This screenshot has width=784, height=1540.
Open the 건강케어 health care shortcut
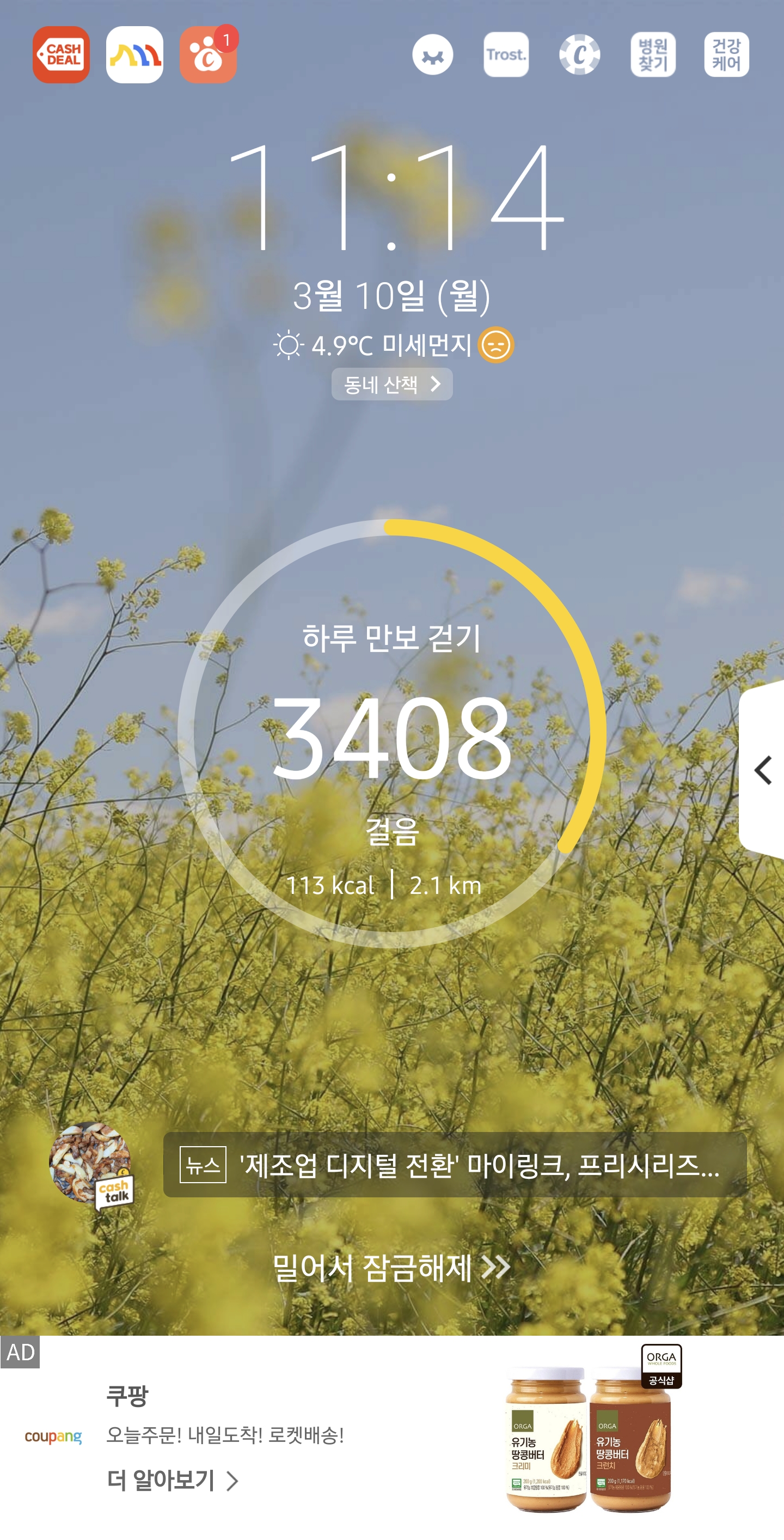tap(726, 55)
